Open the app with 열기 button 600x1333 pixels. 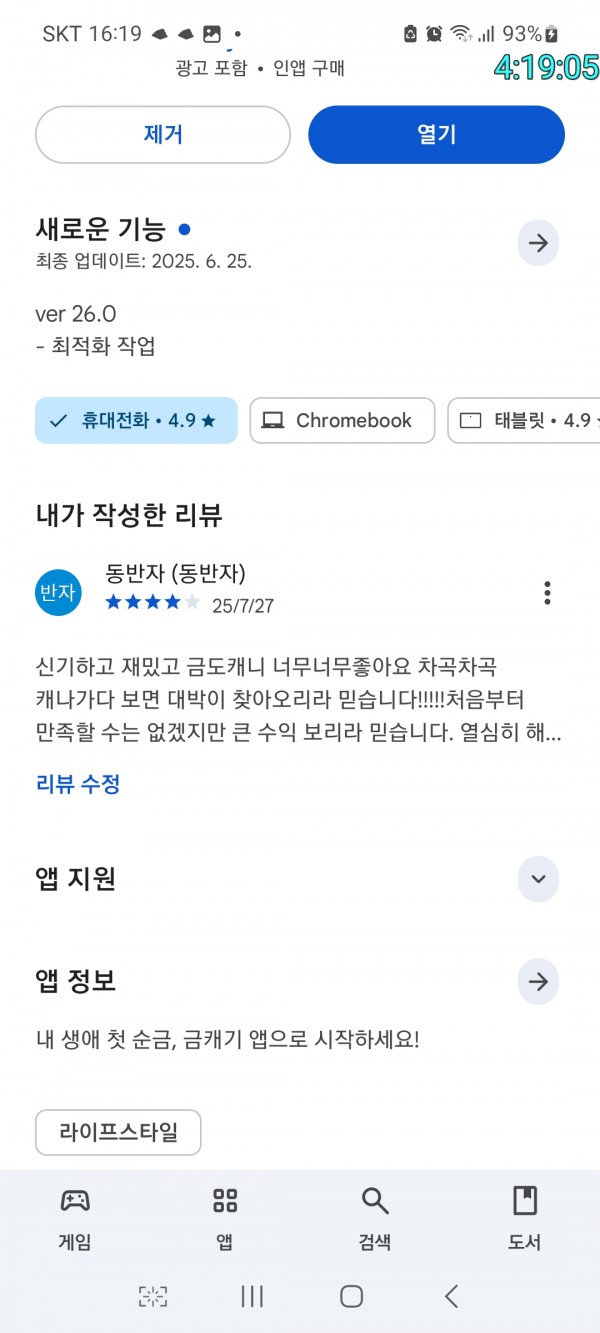point(436,134)
